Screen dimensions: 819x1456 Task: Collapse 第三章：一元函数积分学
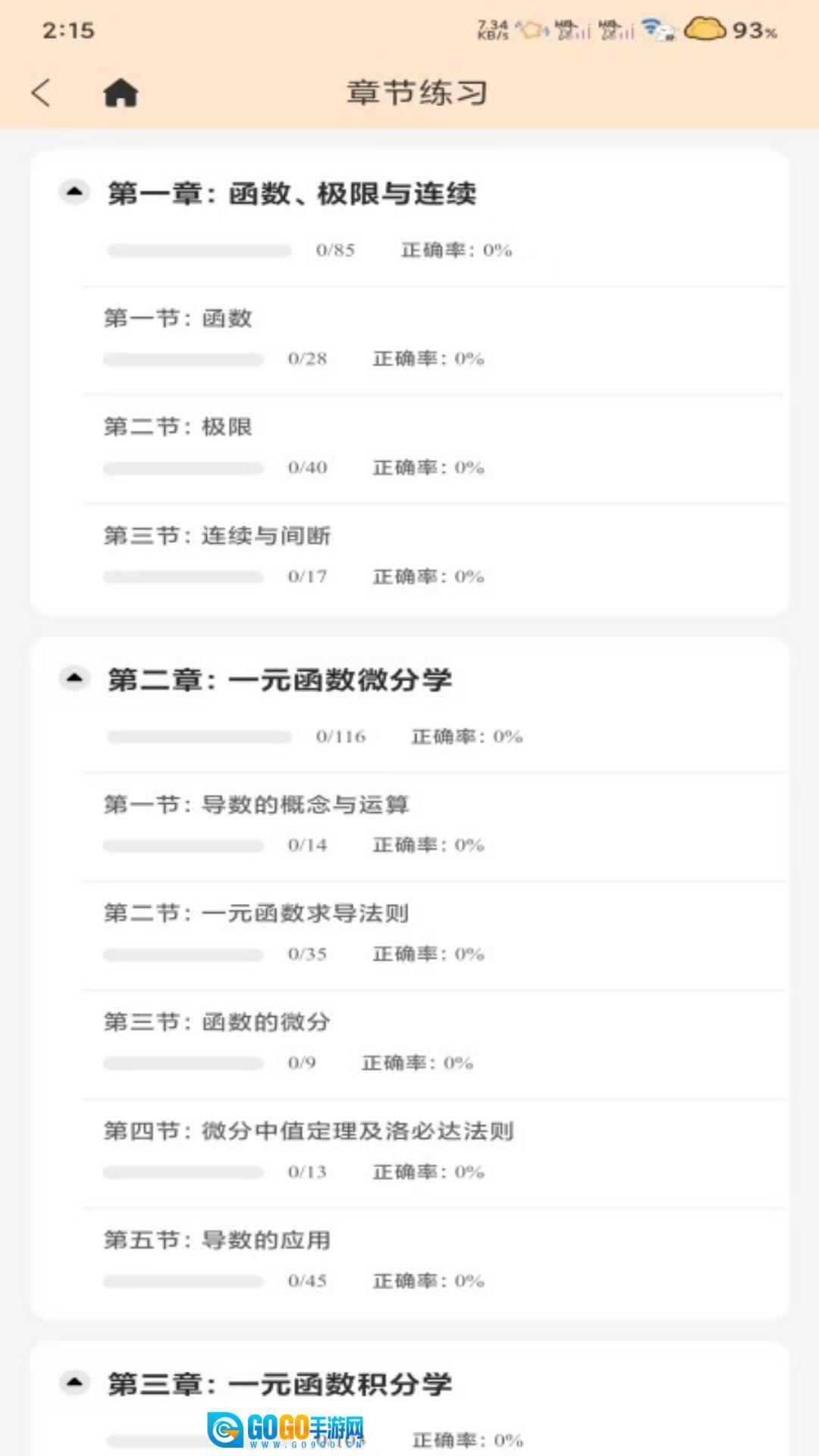(x=74, y=1383)
